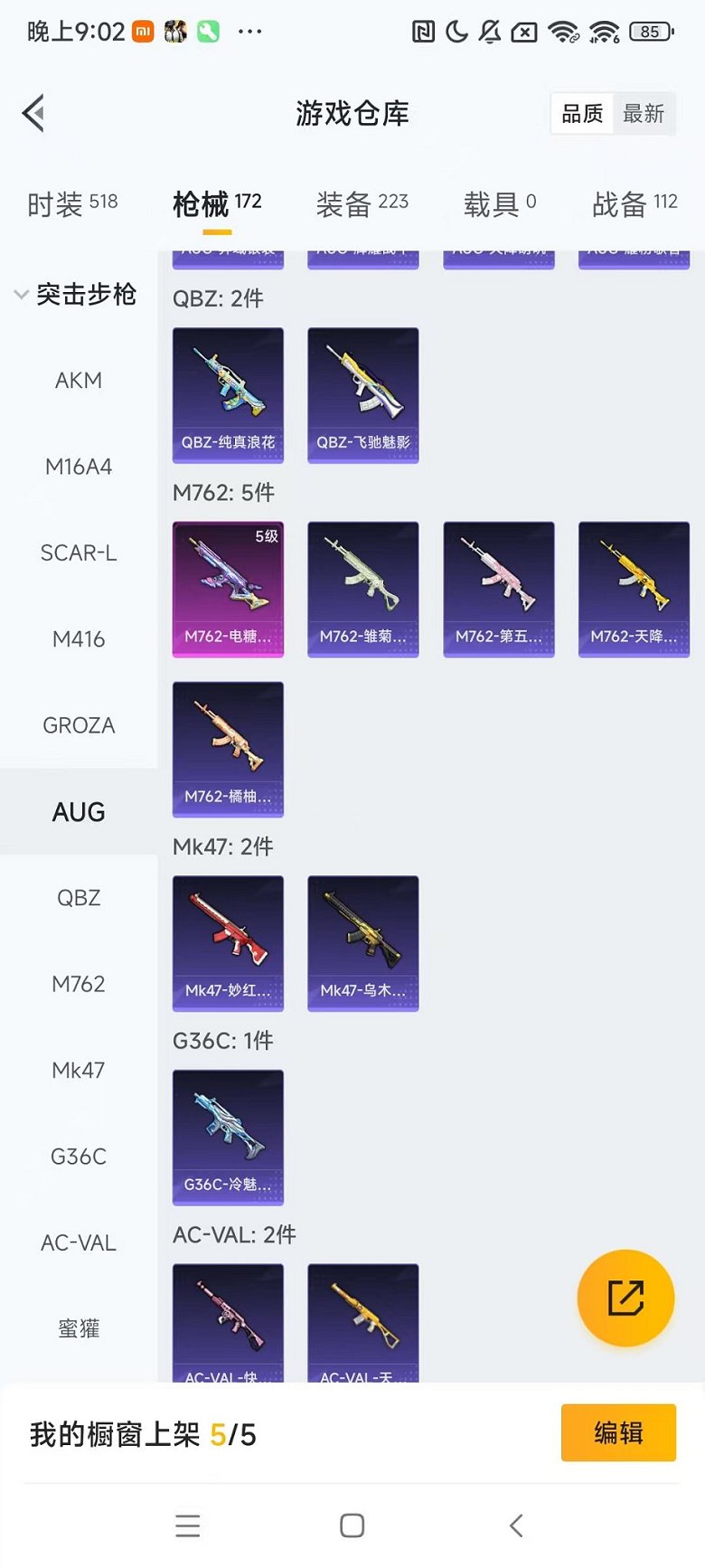Screen dimensions: 705x1568
Task: Collapse the 突击步枪 category
Action: [x=76, y=295]
